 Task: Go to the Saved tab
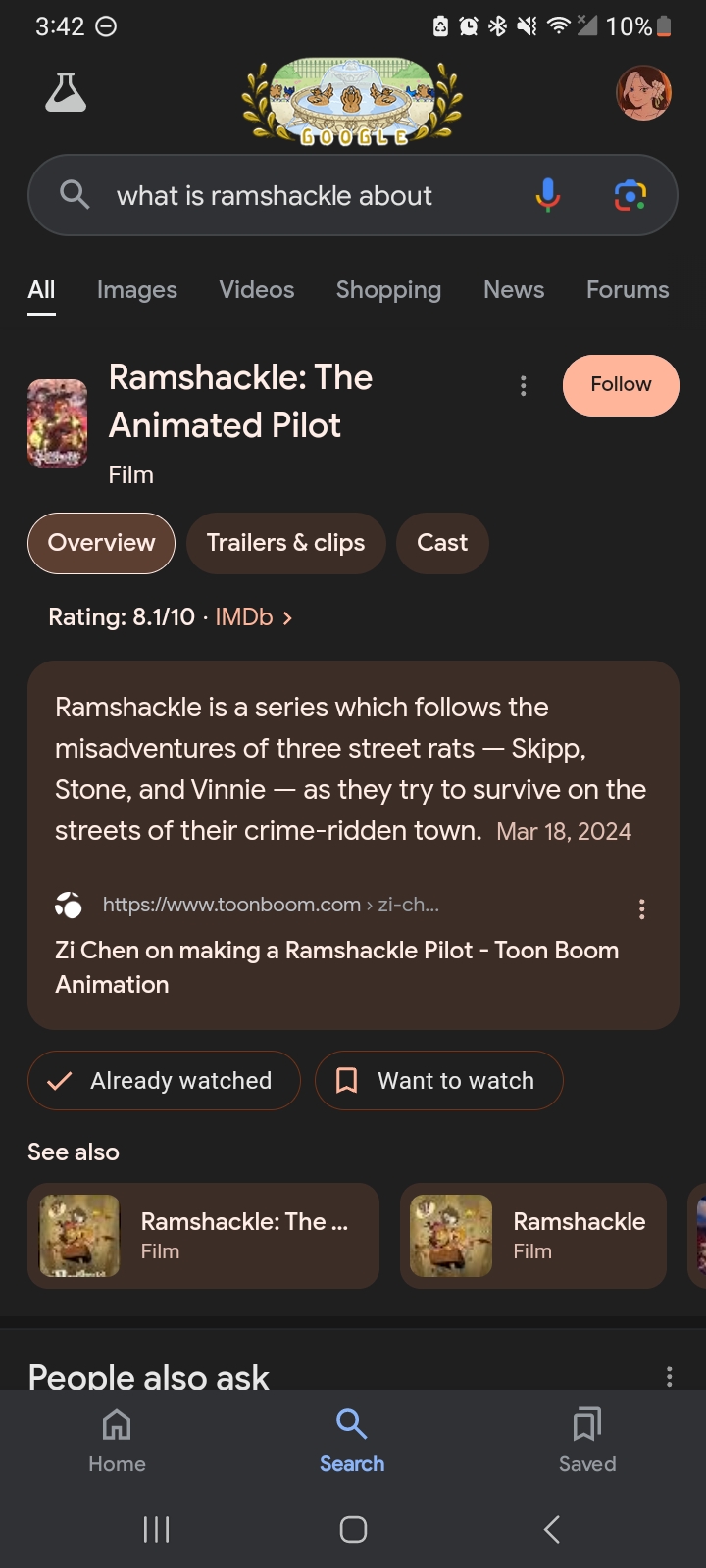(587, 1439)
